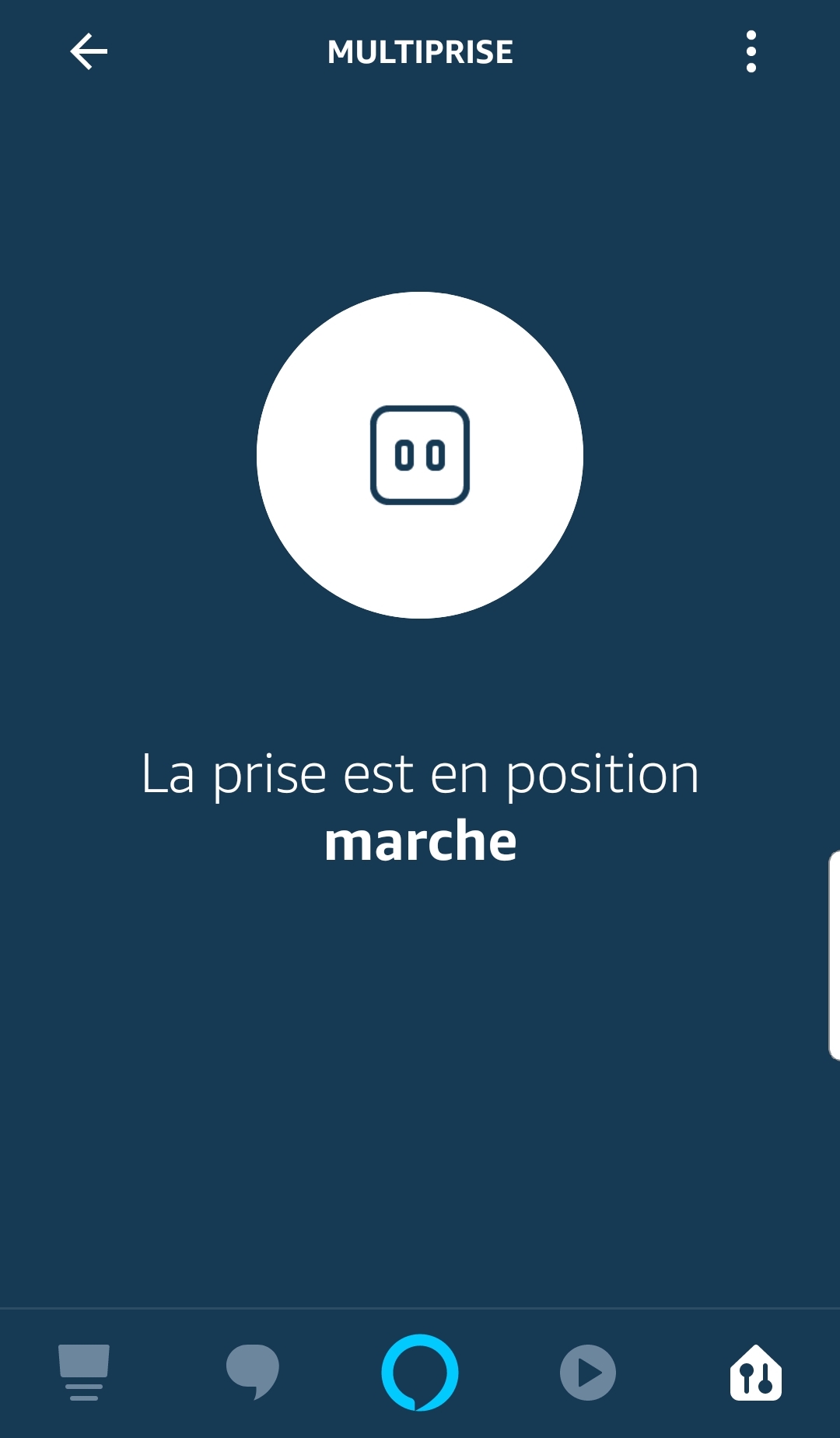This screenshot has height=1438, width=840.
Task: Switch to the Home tab
Action: pyautogui.click(x=84, y=1372)
